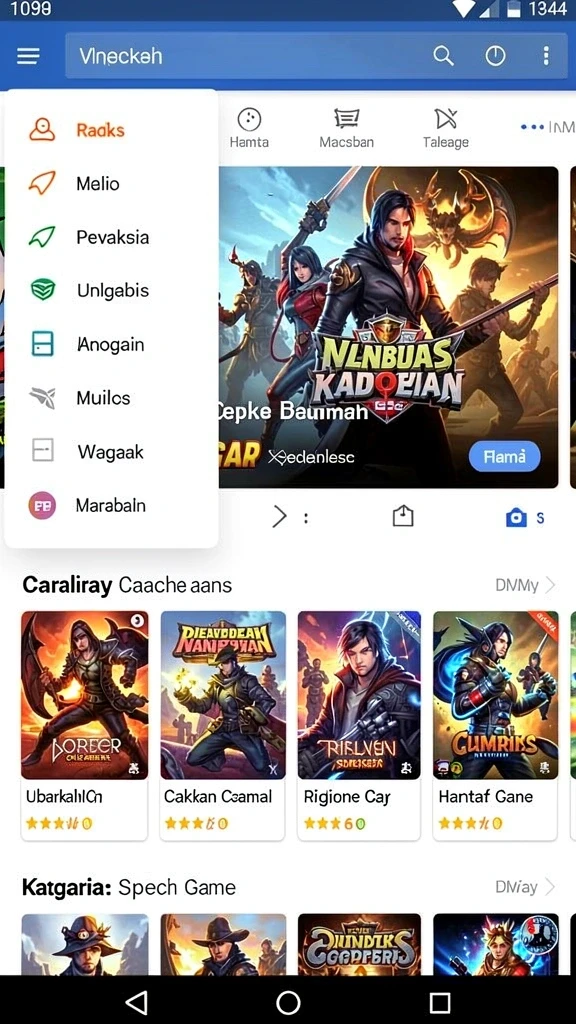576x1024 pixels.
Task: Open the Cakkan Caamal game card
Action: click(x=223, y=725)
